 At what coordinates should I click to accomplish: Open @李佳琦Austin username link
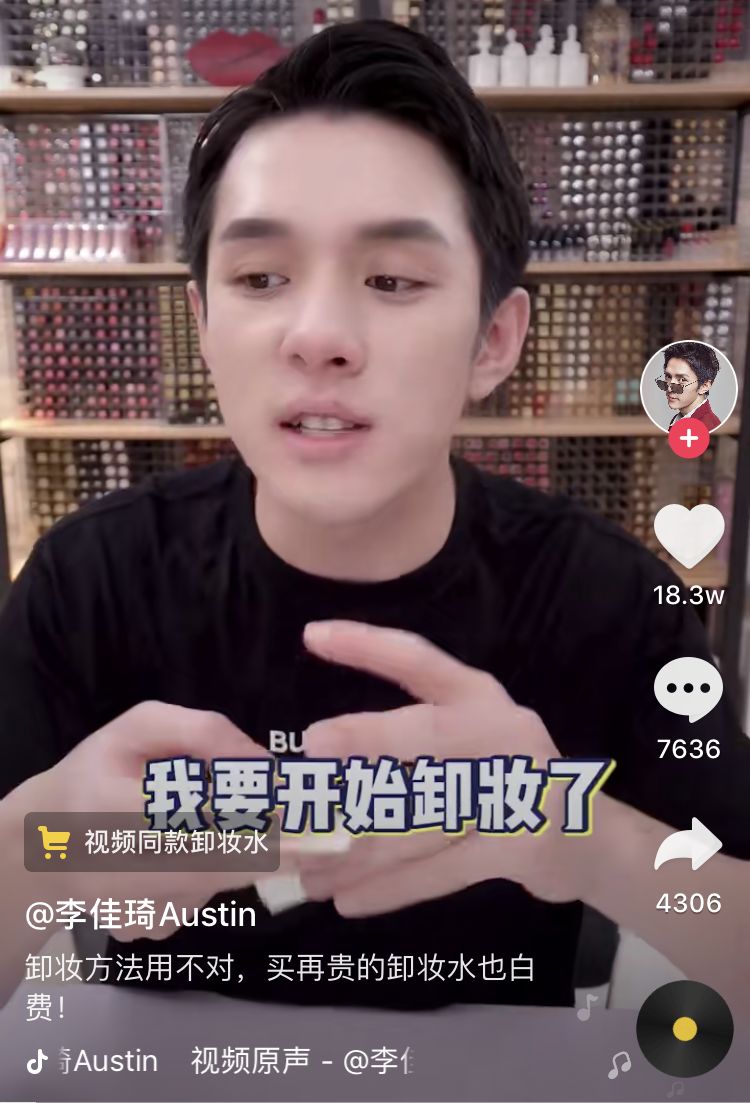(x=141, y=914)
